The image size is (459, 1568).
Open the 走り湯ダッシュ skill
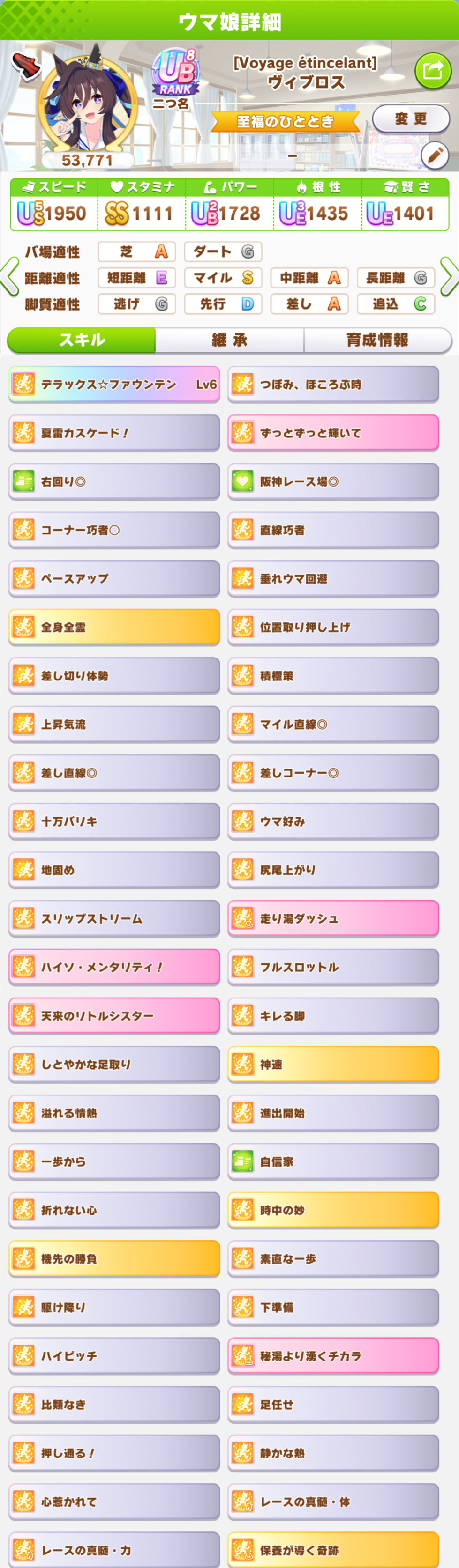333,918
